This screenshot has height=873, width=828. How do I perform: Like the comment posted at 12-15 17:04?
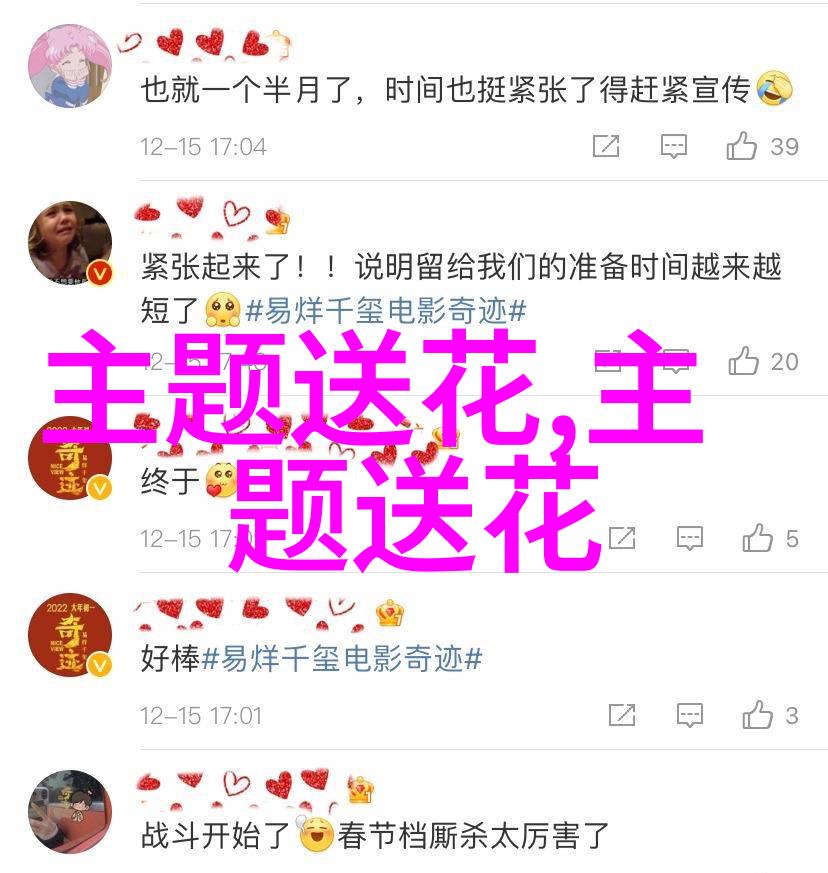pyautogui.click(x=743, y=147)
